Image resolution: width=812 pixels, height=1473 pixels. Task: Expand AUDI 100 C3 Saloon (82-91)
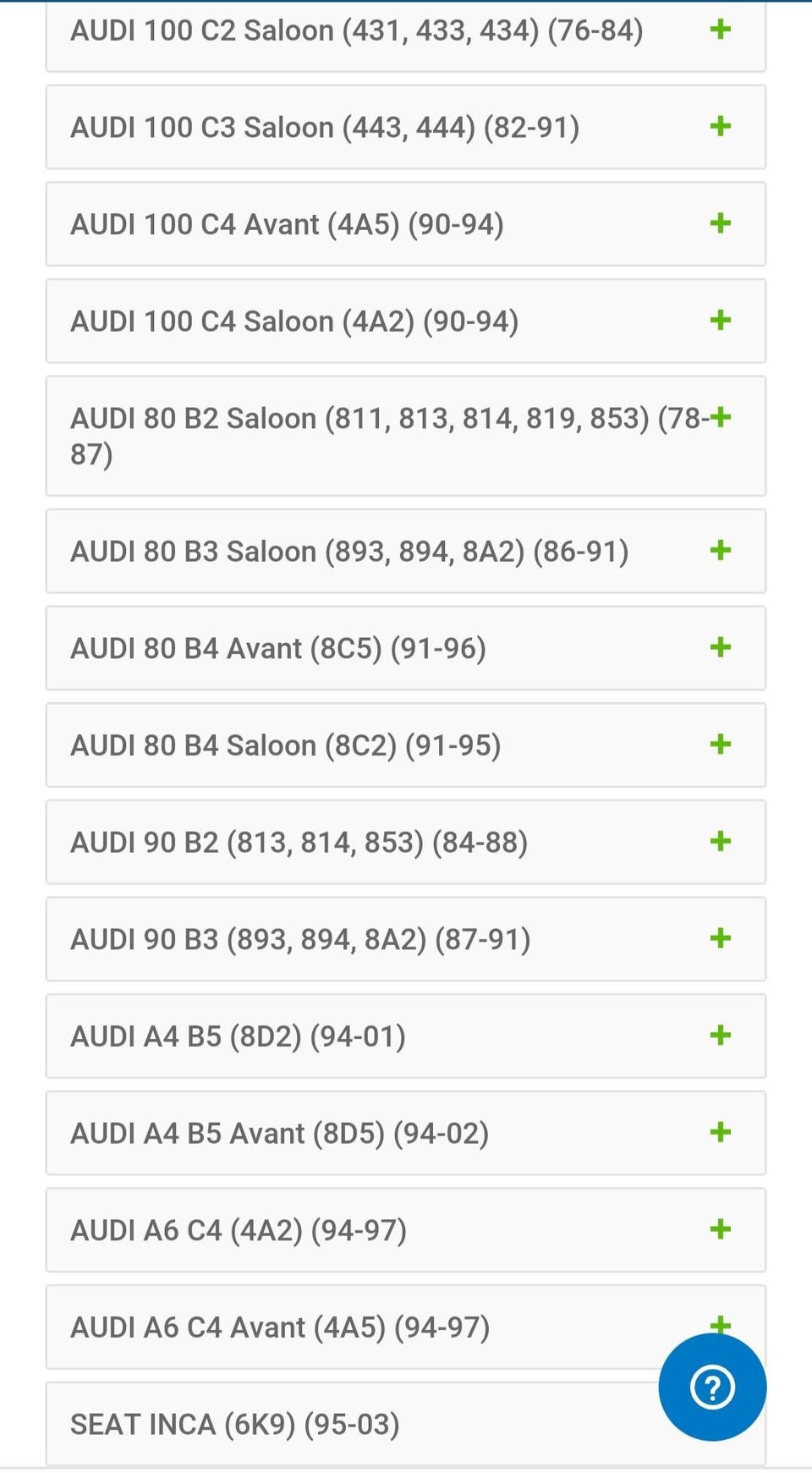click(719, 127)
